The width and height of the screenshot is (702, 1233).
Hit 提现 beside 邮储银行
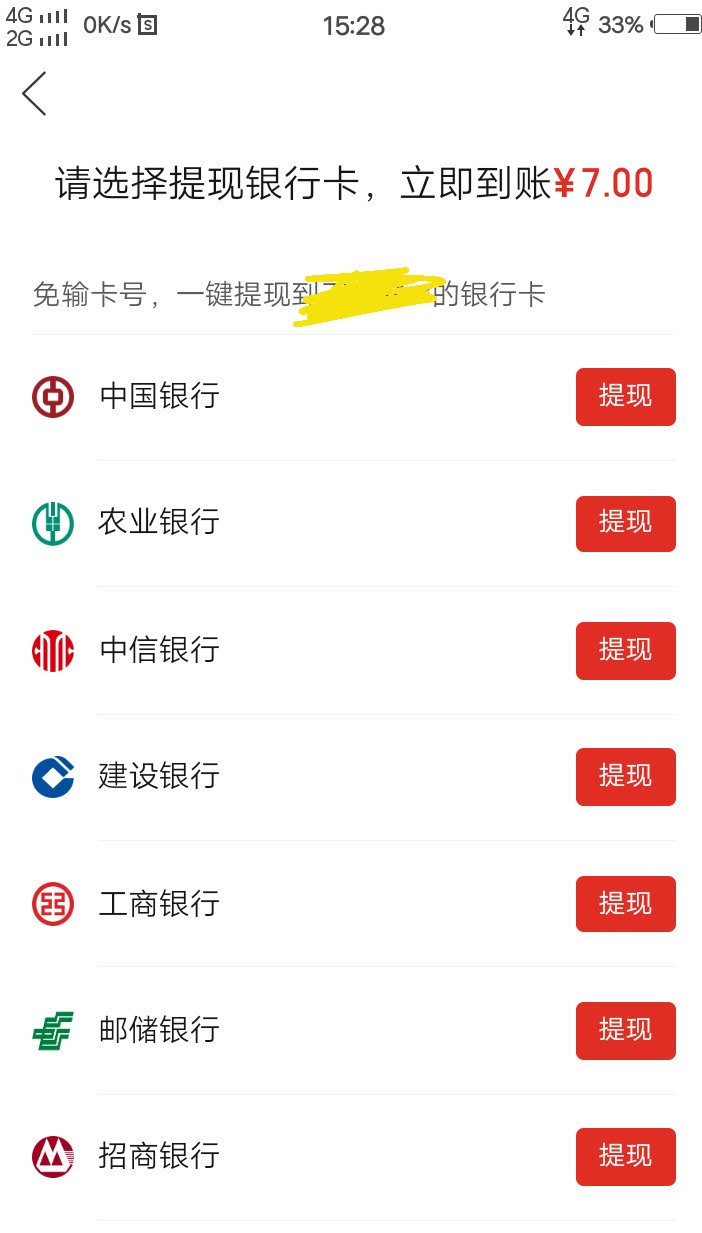(x=625, y=1030)
